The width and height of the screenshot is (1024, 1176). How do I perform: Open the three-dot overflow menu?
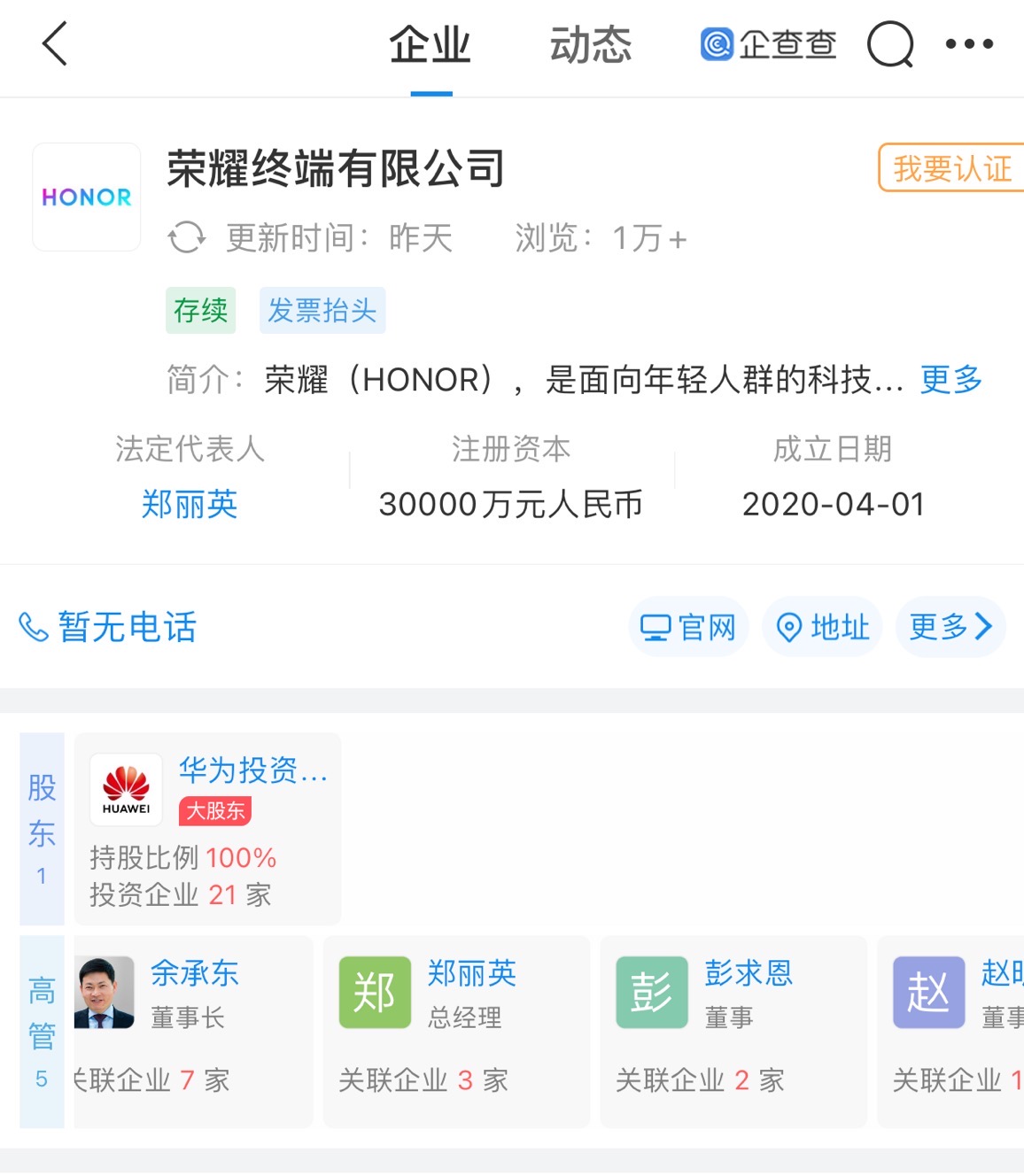coord(969,44)
